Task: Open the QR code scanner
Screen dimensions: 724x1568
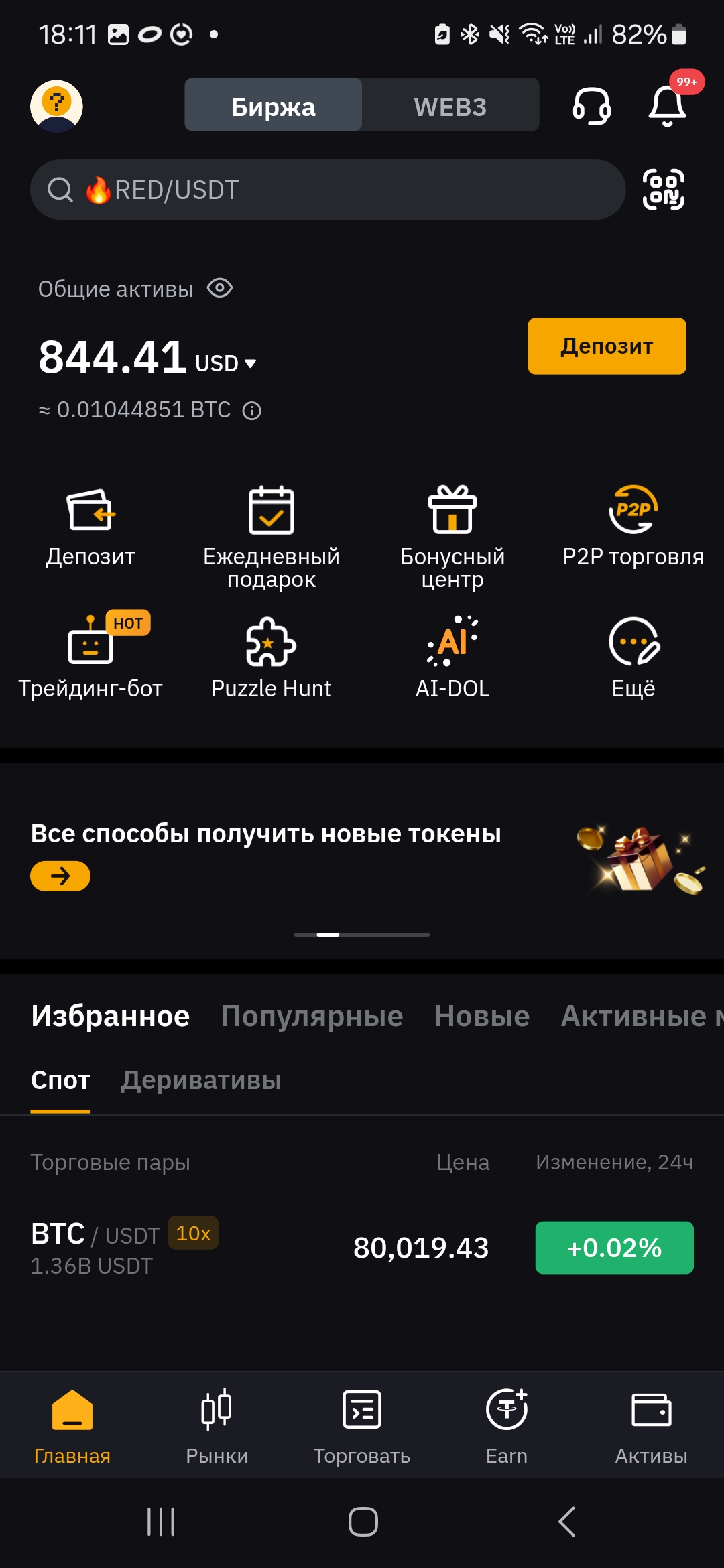Action: tap(664, 190)
